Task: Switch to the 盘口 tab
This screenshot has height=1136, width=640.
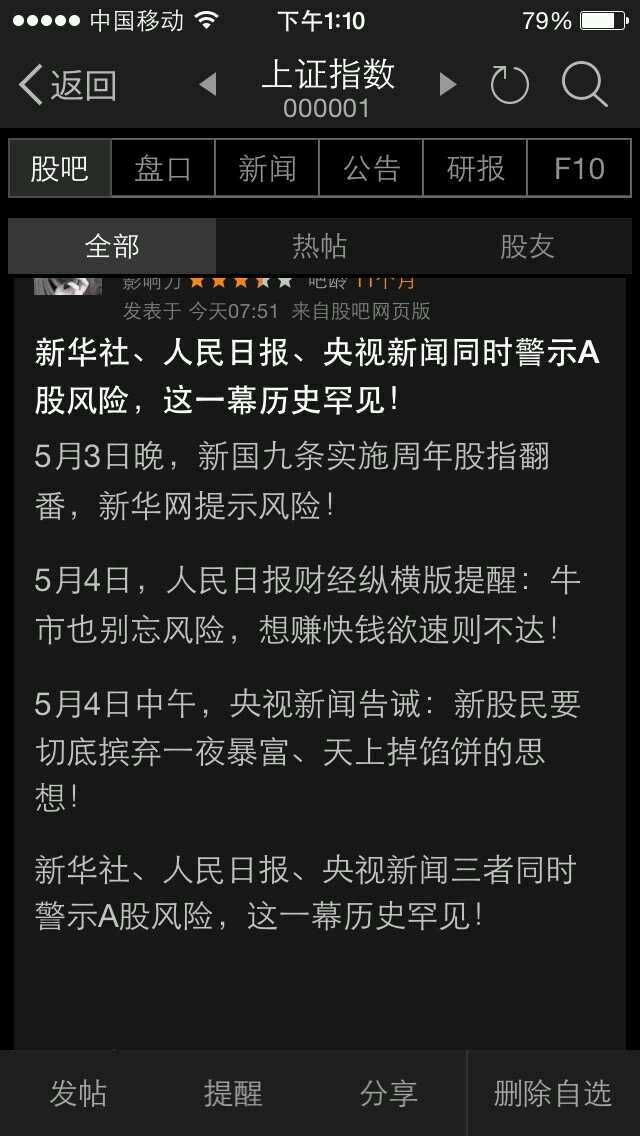Action: pyautogui.click(x=163, y=168)
